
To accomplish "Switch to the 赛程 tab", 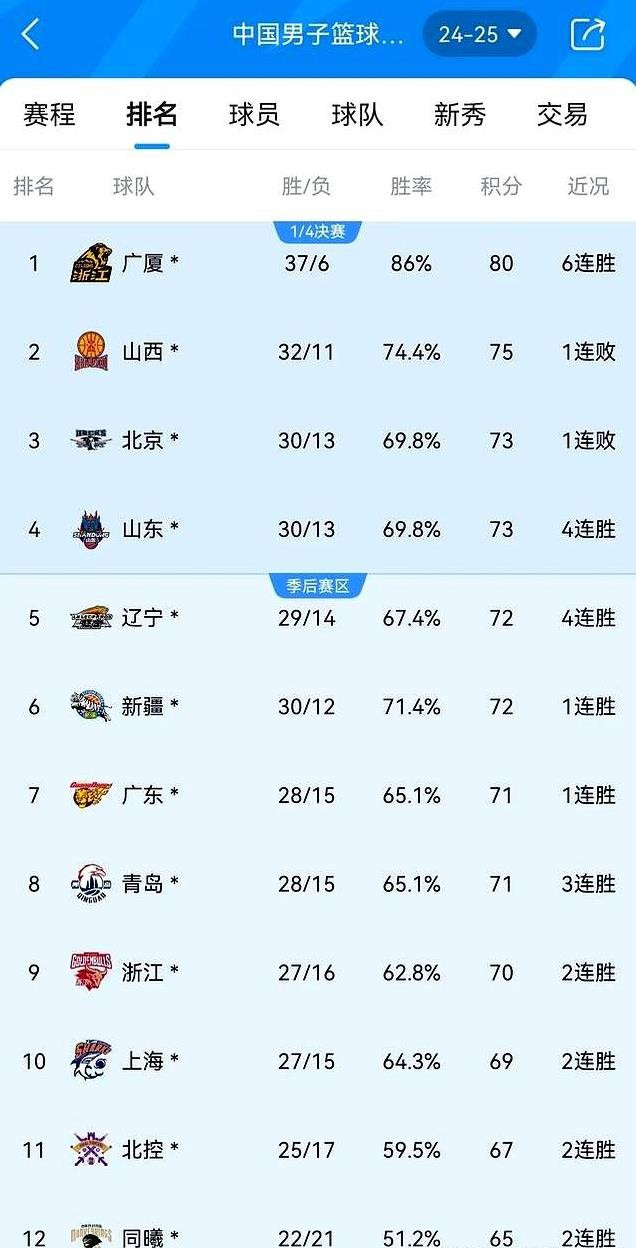I will click(49, 115).
